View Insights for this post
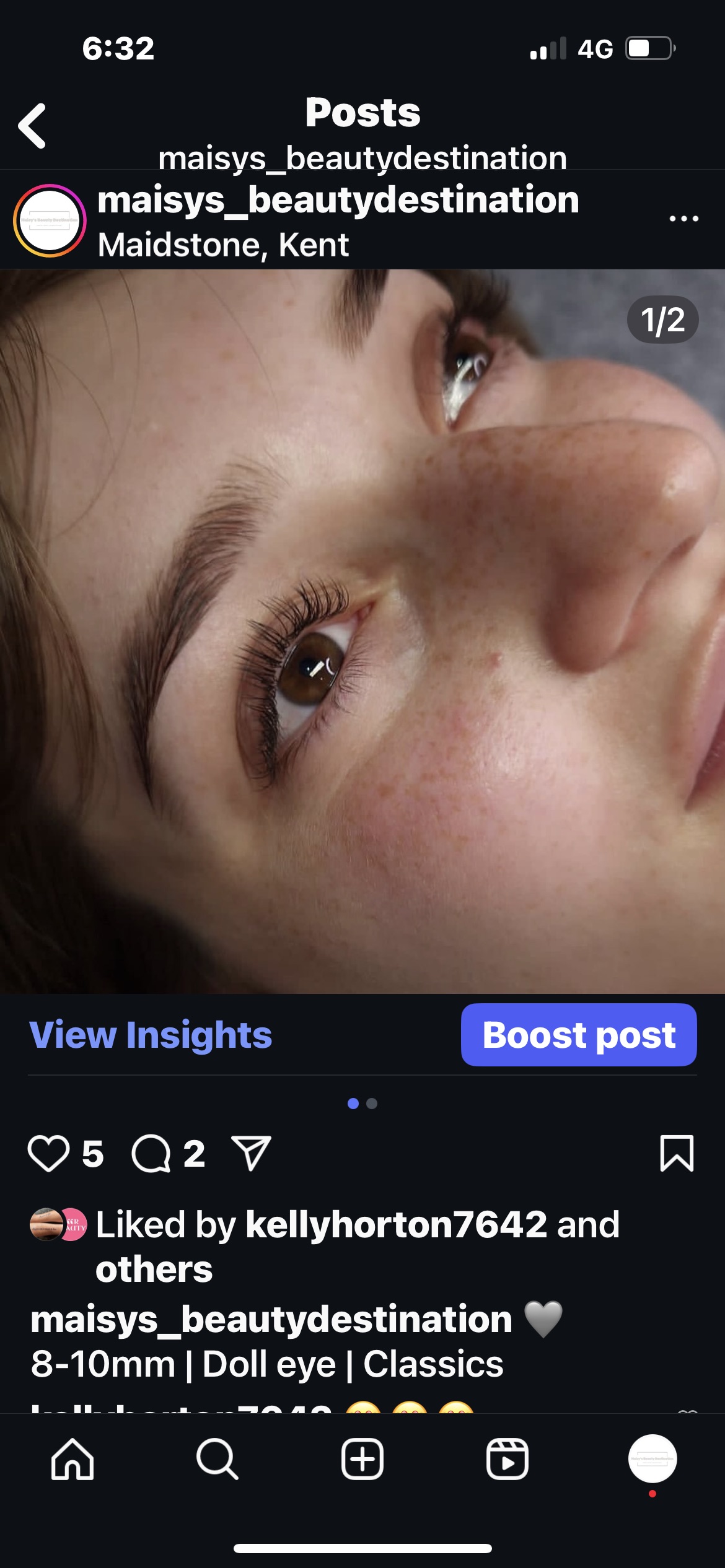 (151, 1035)
